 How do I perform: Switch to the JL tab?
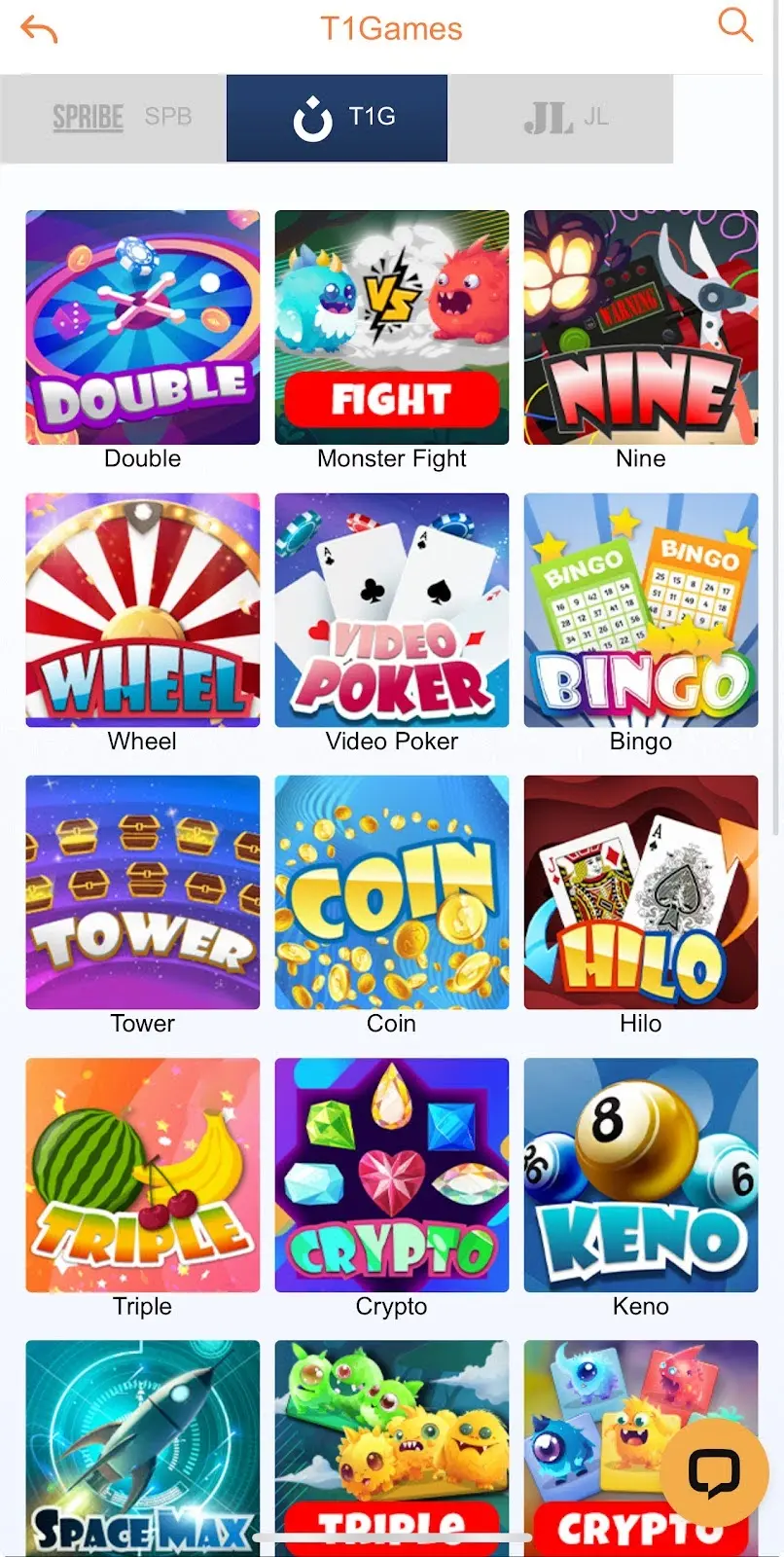(560, 118)
